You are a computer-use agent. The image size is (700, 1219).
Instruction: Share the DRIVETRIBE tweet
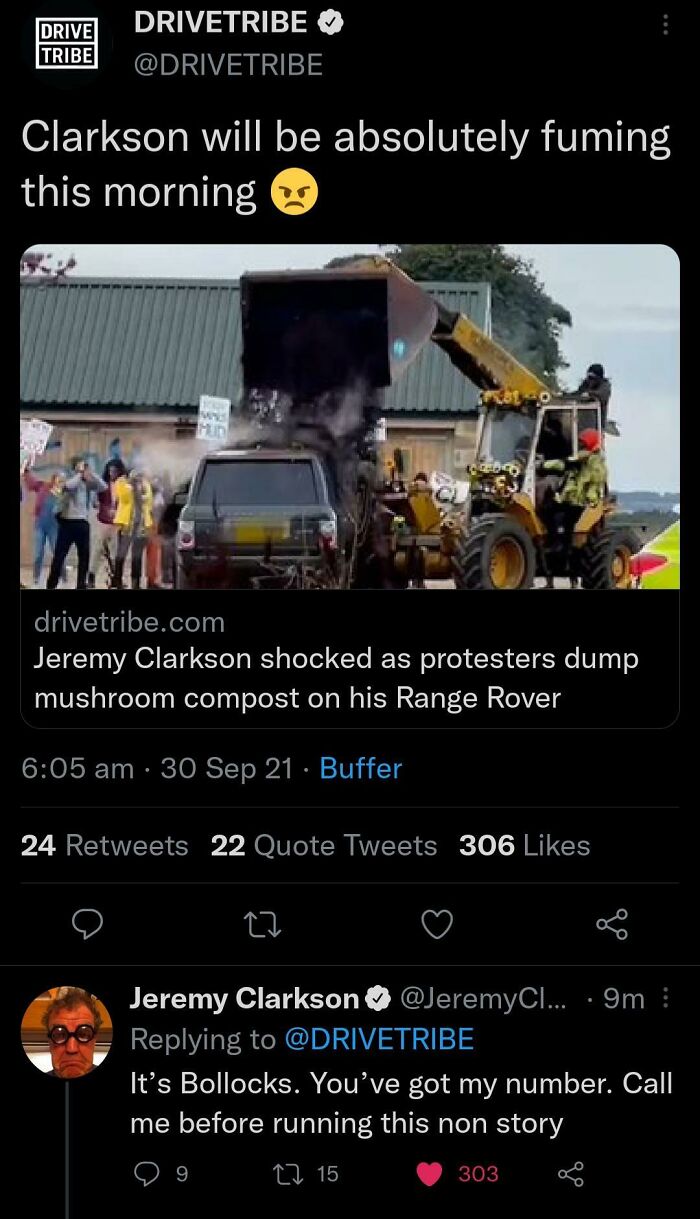pyautogui.click(x=611, y=926)
